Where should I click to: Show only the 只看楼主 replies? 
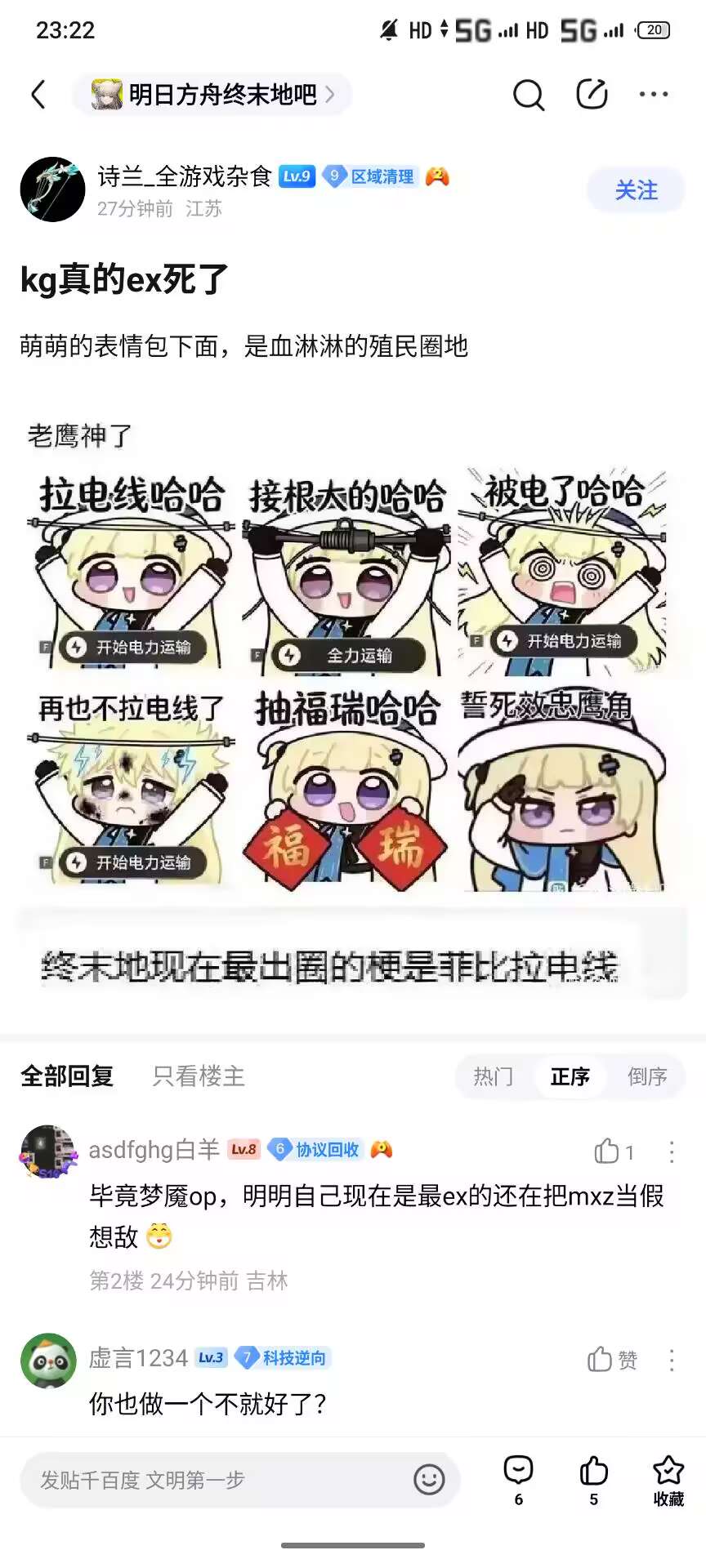pos(199,1076)
